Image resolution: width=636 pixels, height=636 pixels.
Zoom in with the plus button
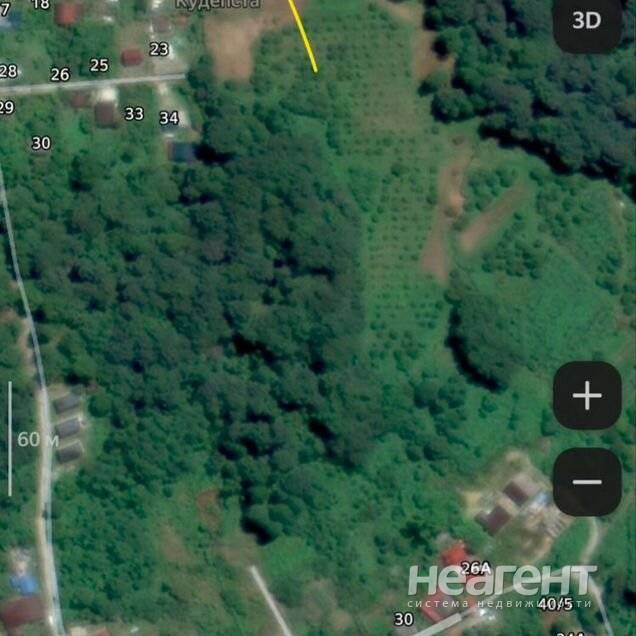tap(587, 396)
